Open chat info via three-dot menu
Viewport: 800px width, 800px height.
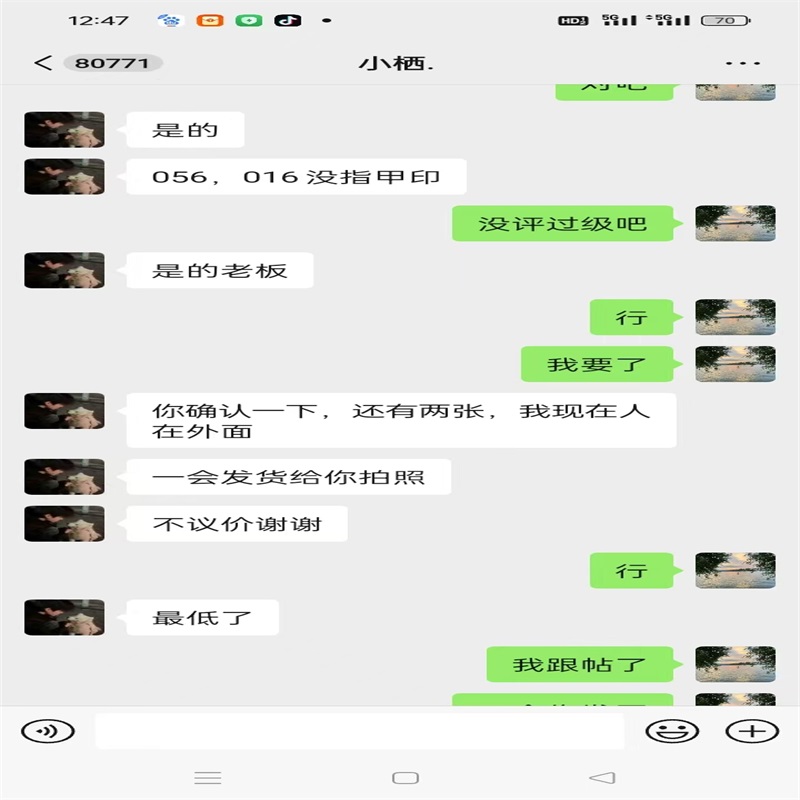(x=742, y=63)
